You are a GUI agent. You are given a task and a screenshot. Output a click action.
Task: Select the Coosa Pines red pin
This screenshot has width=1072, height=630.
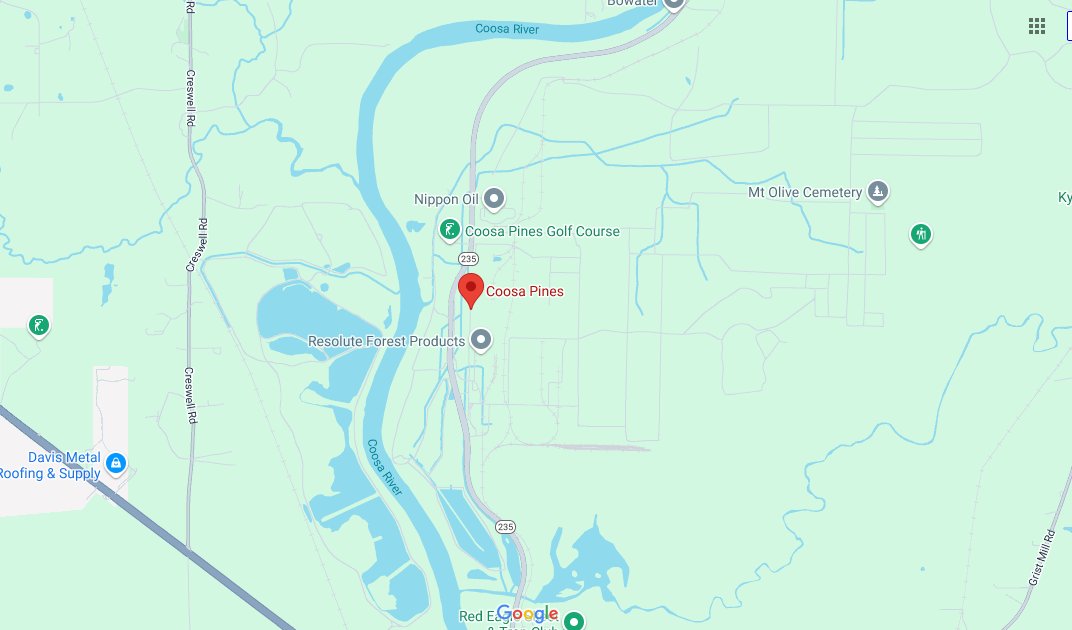[471, 288]
